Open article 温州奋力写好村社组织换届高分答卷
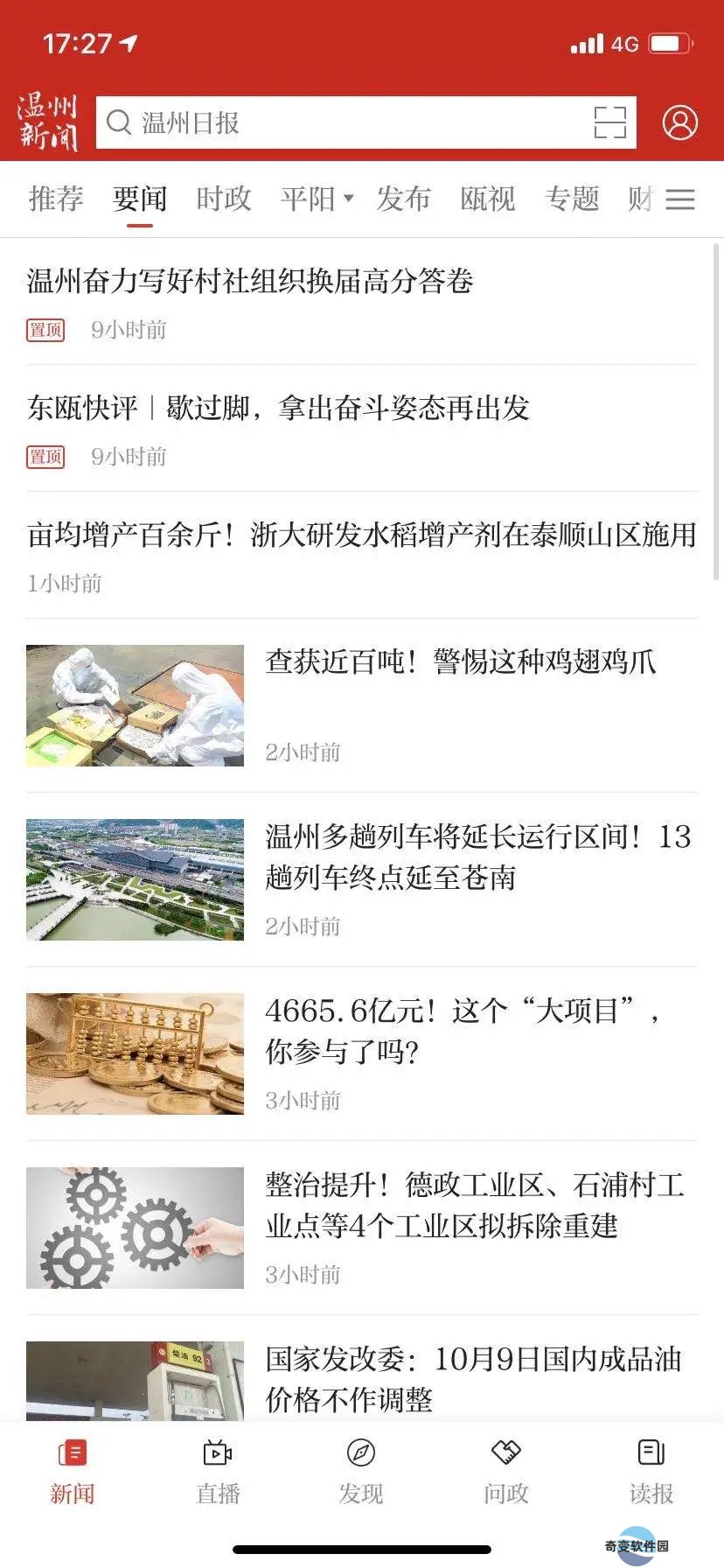This screenshot has width=724, height=1568. pyautogui.click(x=362, y=302)
